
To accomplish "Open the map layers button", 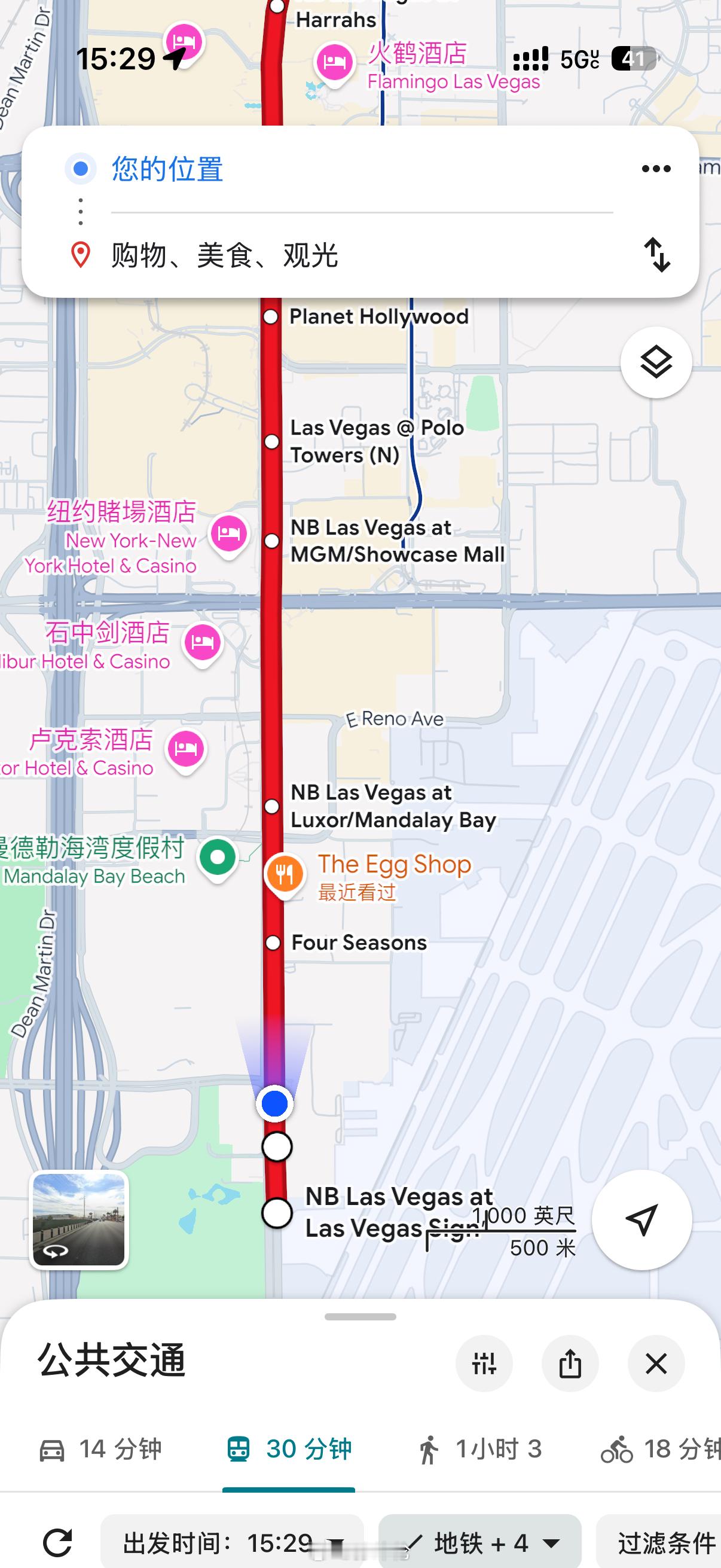I will point(656,363).
